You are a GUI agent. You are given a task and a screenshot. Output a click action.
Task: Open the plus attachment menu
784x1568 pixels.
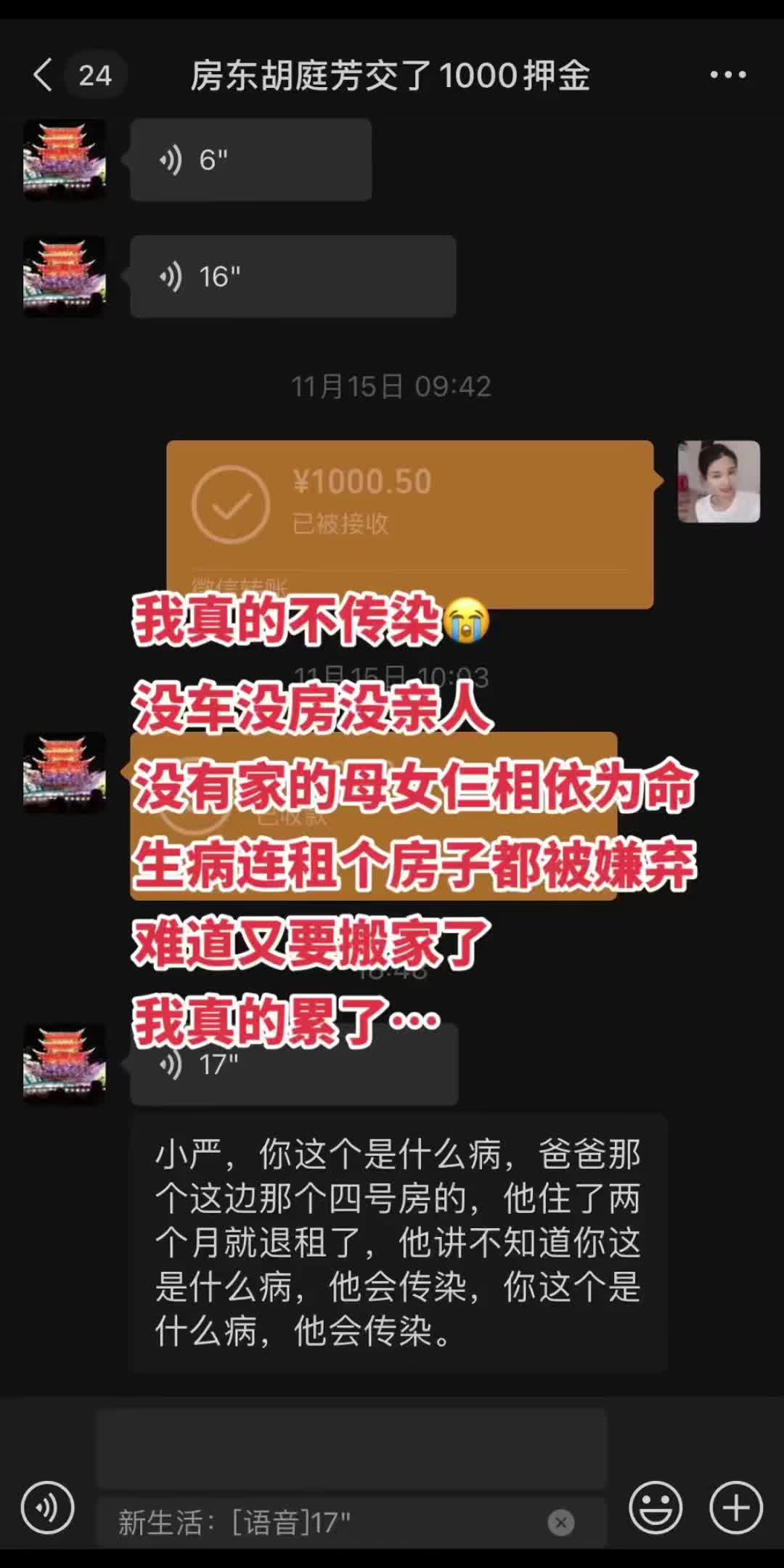tap(735, 1507)
